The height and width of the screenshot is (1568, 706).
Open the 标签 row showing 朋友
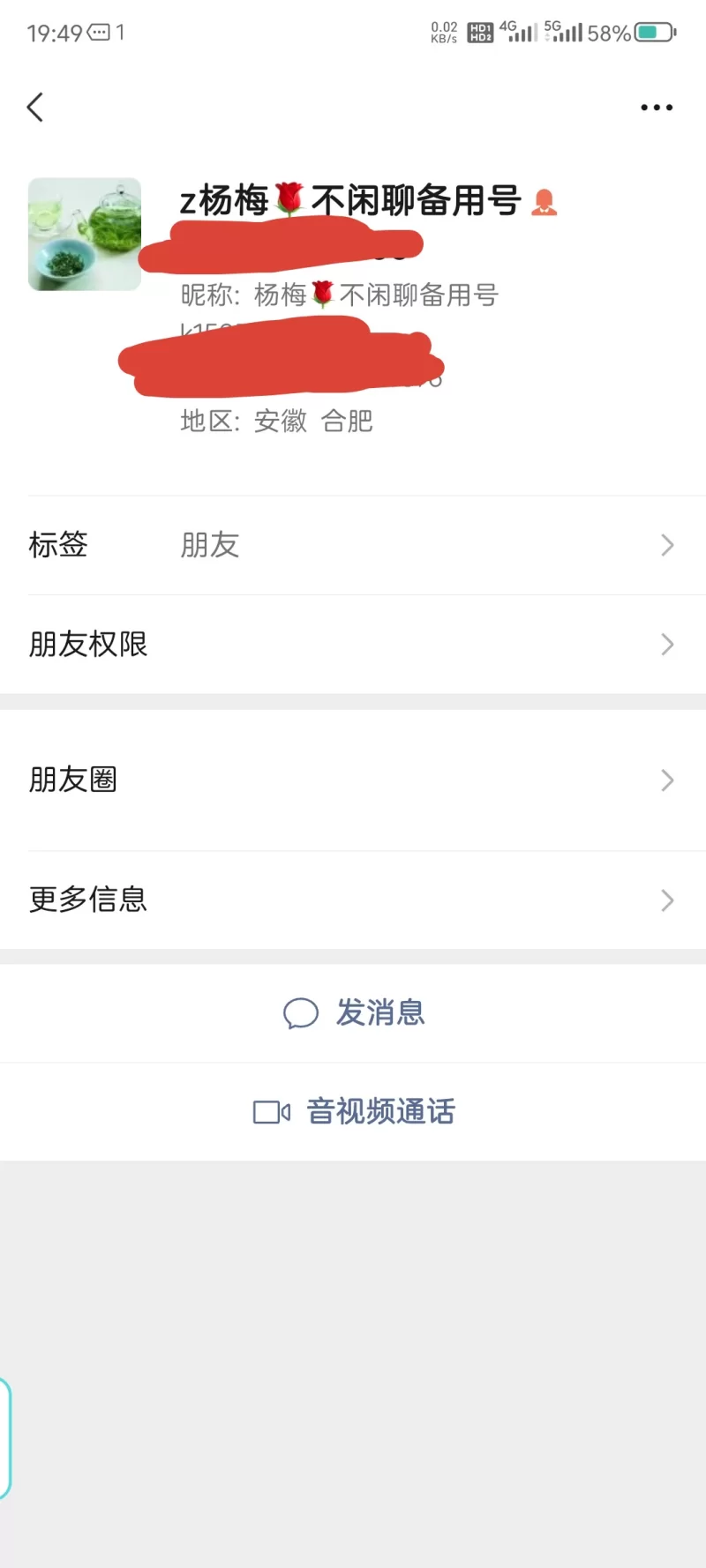(353, 545)
